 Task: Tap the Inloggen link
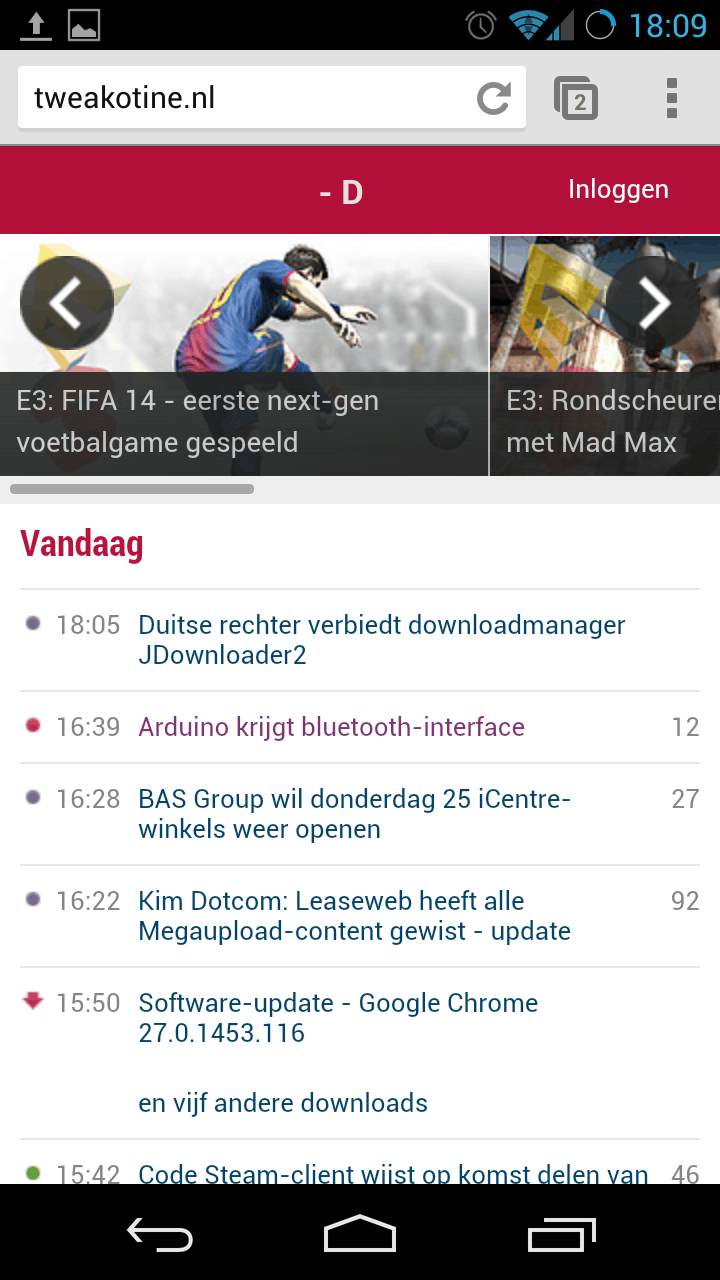[618, 190]
